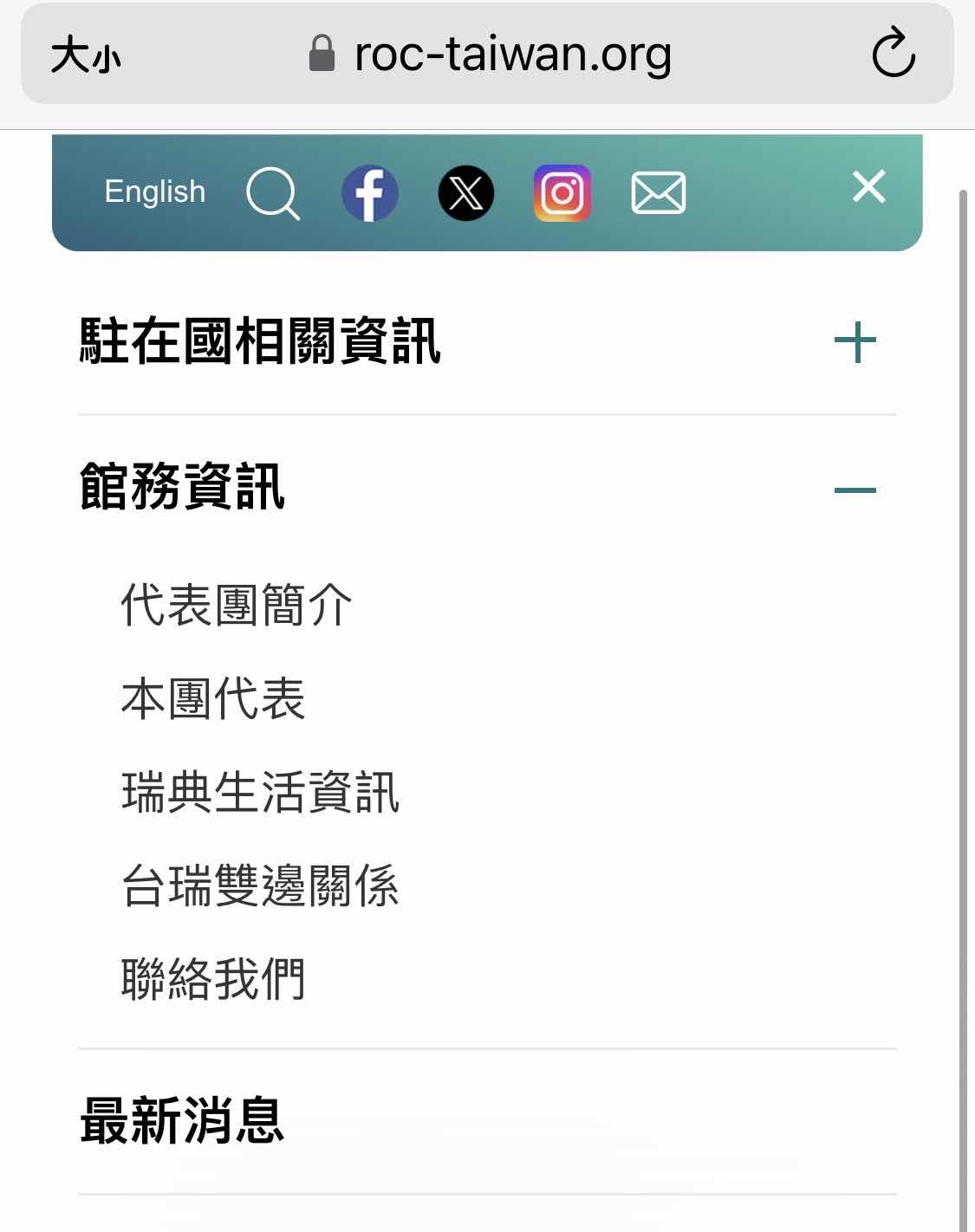975x1232 pixels.
Task: Open 代表團簡介
Action: click(237, 605)
